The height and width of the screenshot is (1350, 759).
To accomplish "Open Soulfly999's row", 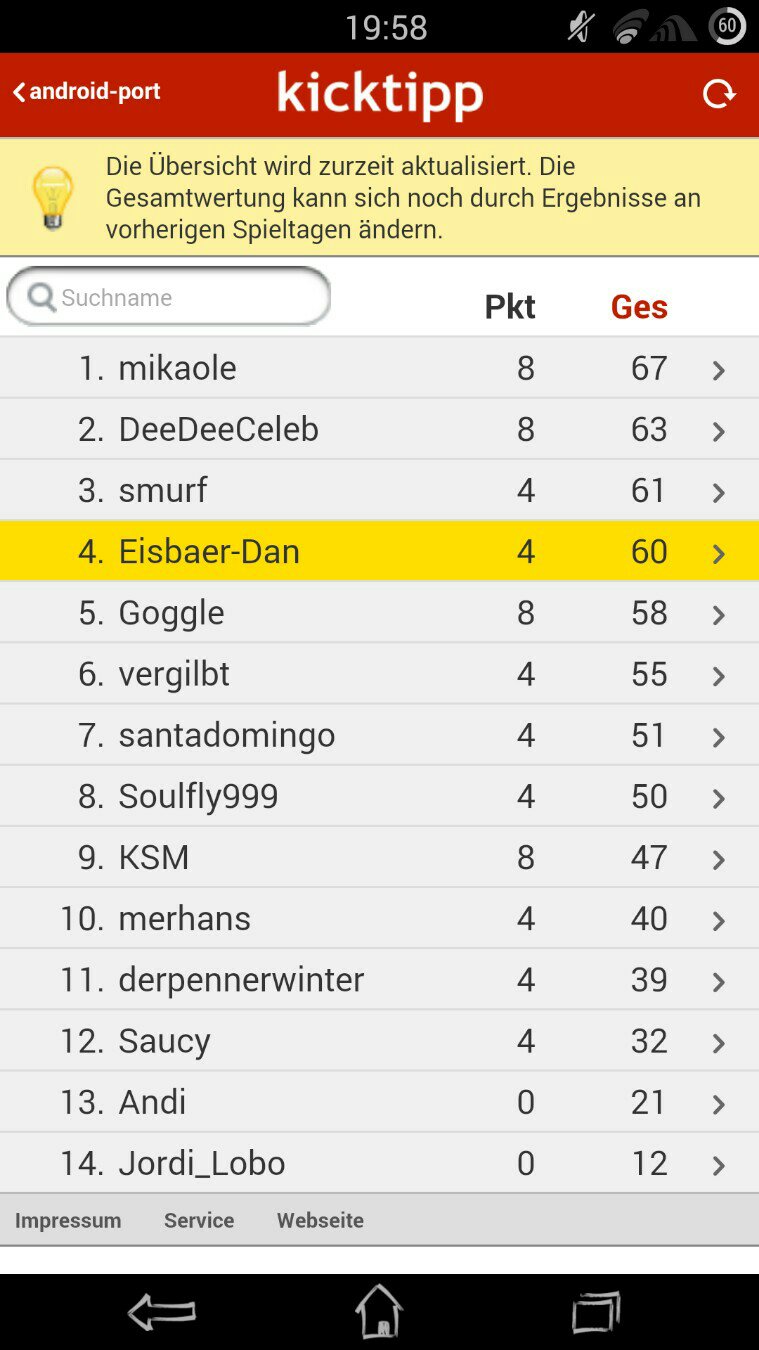I will (379, 796).
